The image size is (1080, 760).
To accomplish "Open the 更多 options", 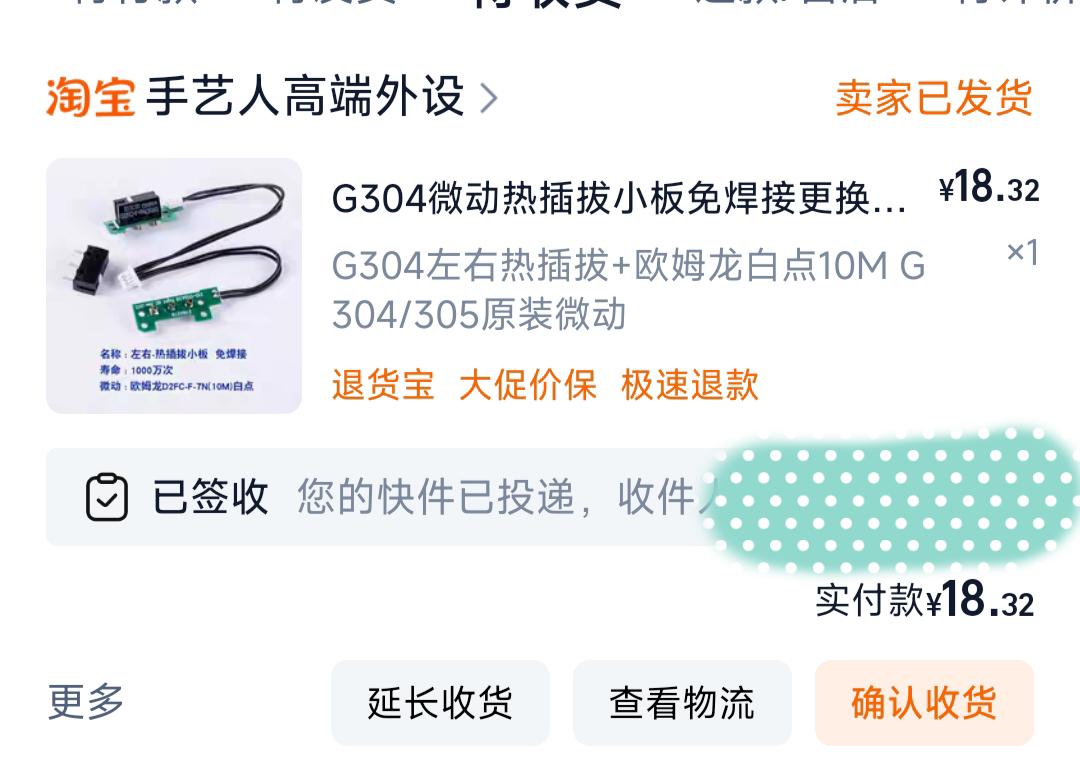I will tap(86, 702).
